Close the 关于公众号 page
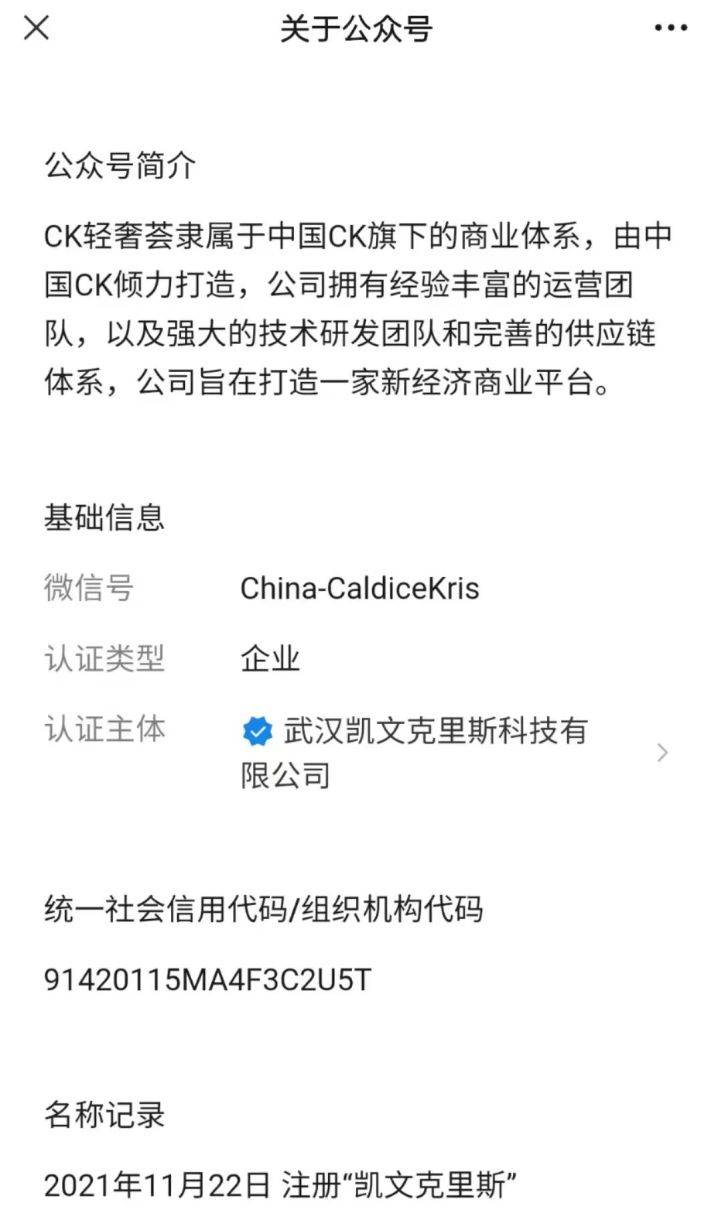 36,28
